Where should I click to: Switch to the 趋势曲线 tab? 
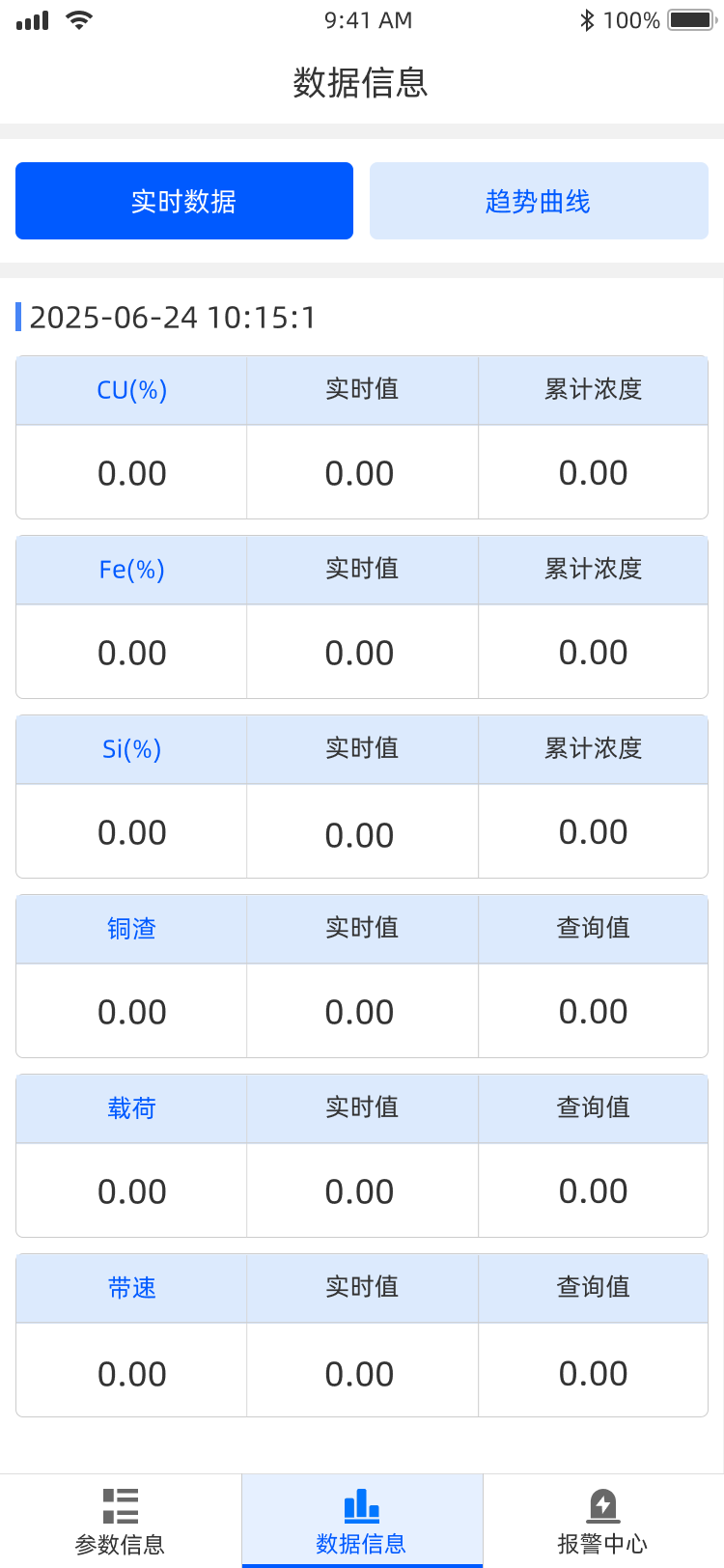tap(539, 201)
